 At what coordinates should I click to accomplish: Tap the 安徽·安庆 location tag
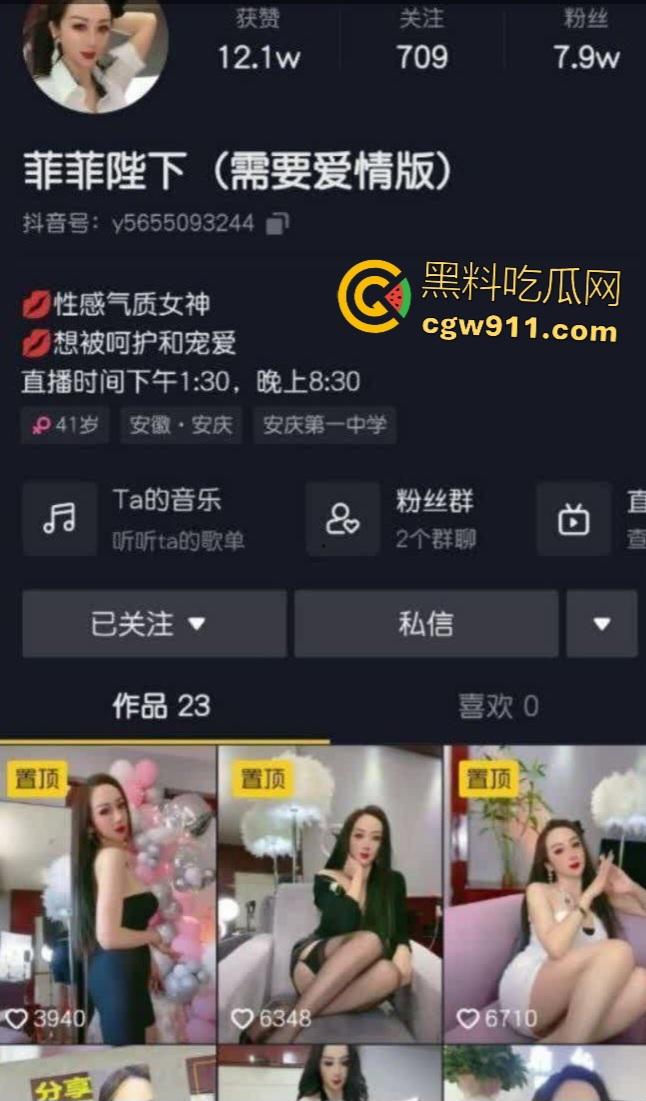click(181, 425)
